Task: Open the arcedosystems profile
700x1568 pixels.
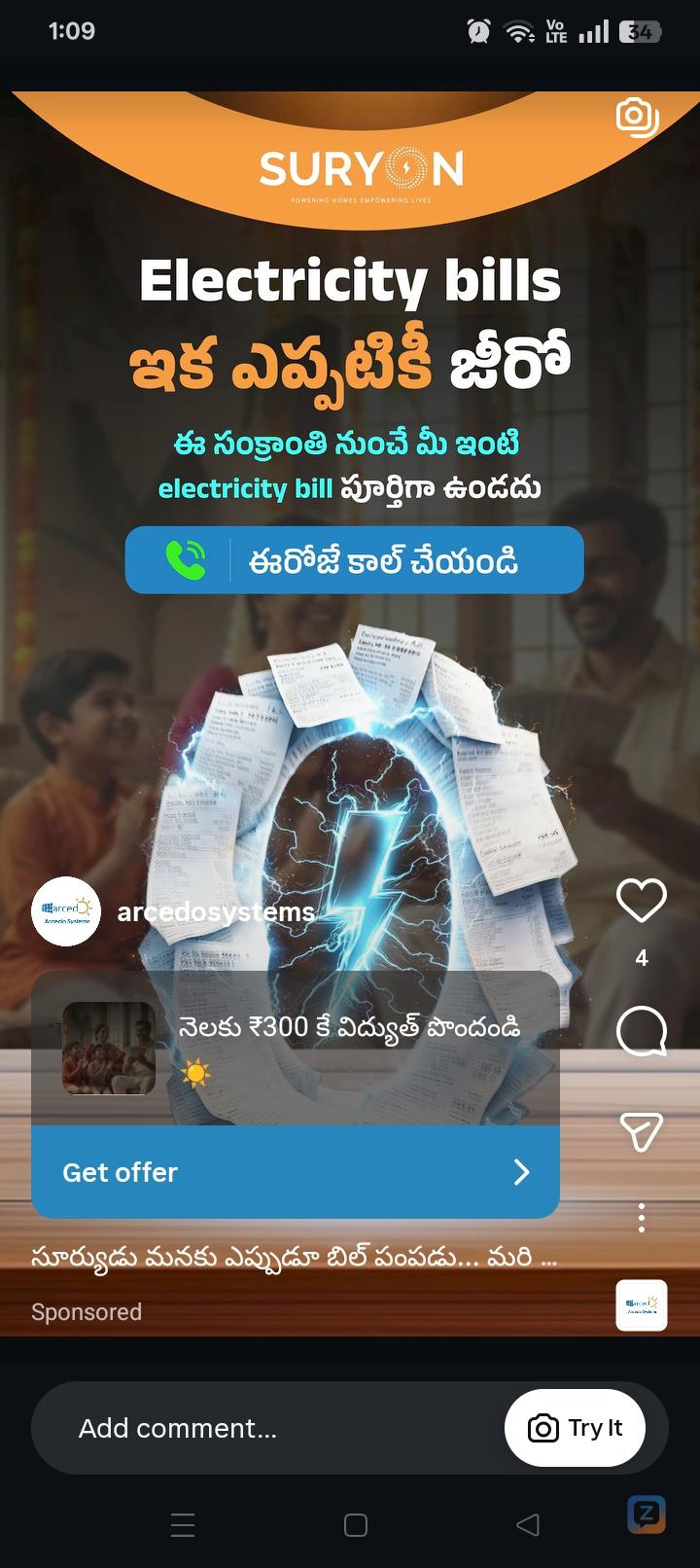Action: (216, 911)
